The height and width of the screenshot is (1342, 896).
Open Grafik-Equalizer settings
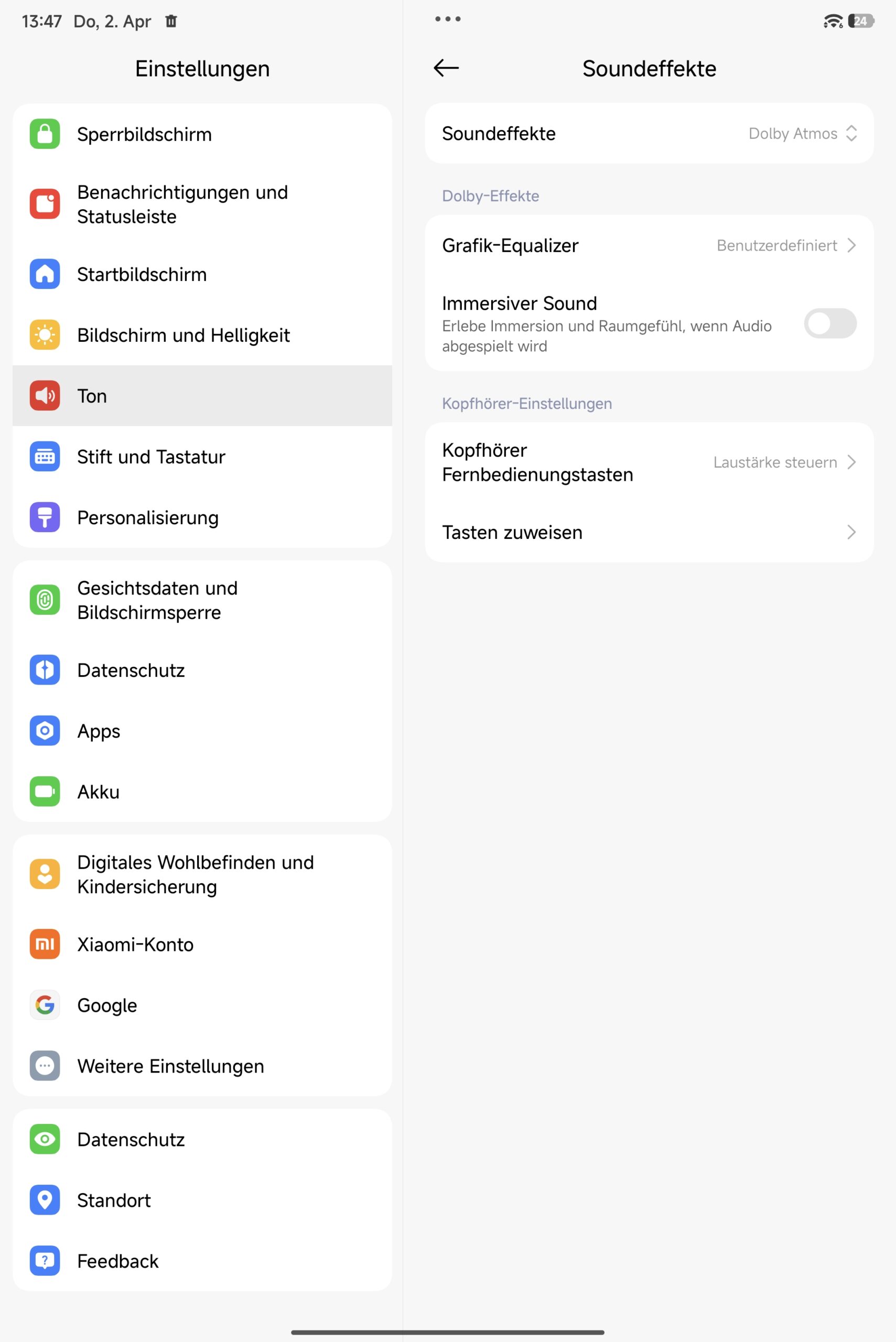649,245
